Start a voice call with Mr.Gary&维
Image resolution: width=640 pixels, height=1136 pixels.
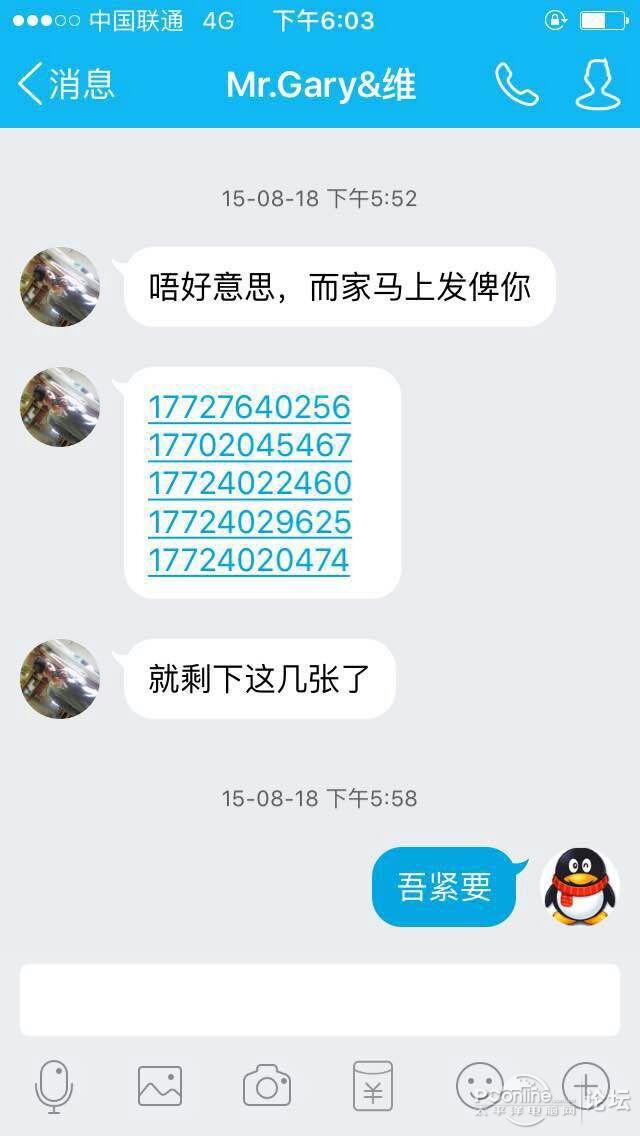point(516,85)
